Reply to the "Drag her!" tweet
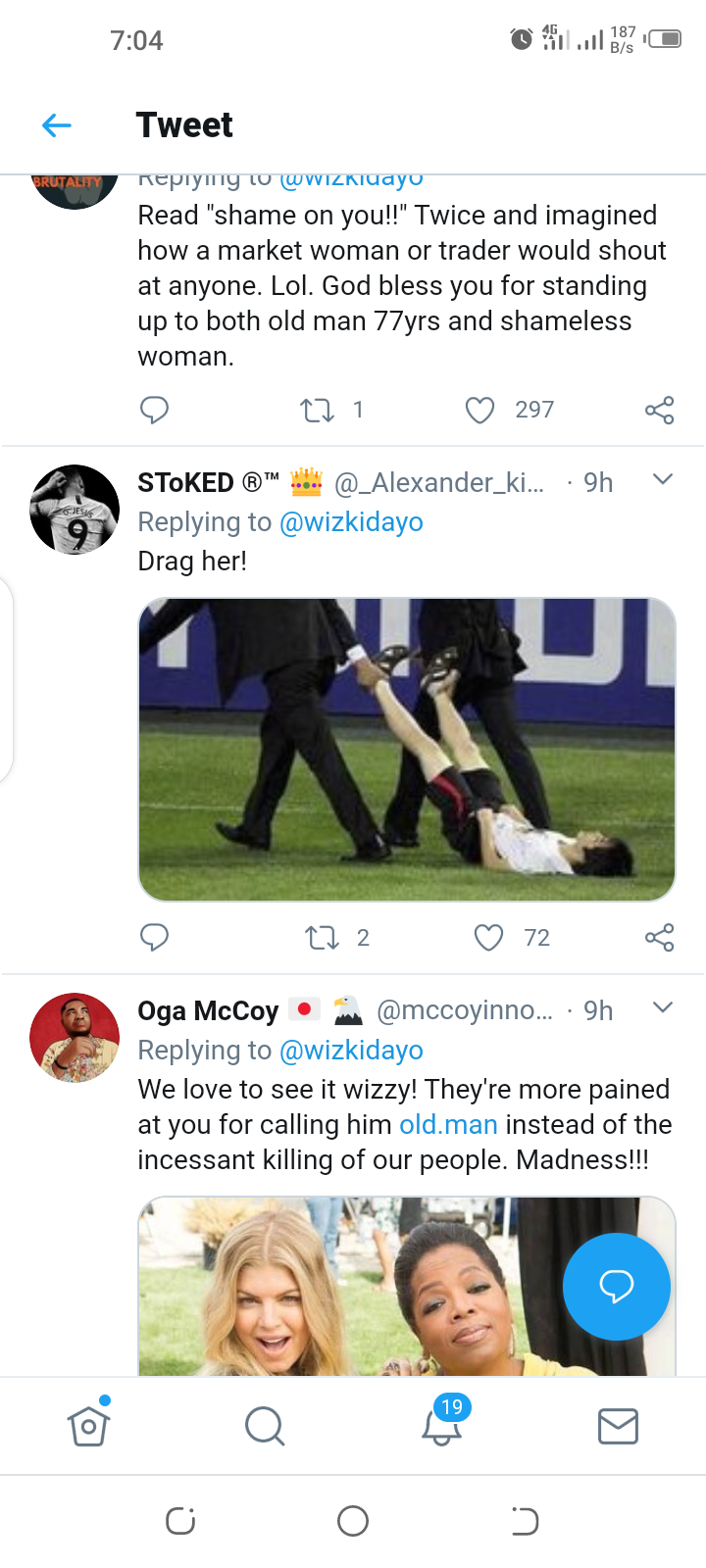The width and height of the screenshot is (706, 1568). [154, 938]
